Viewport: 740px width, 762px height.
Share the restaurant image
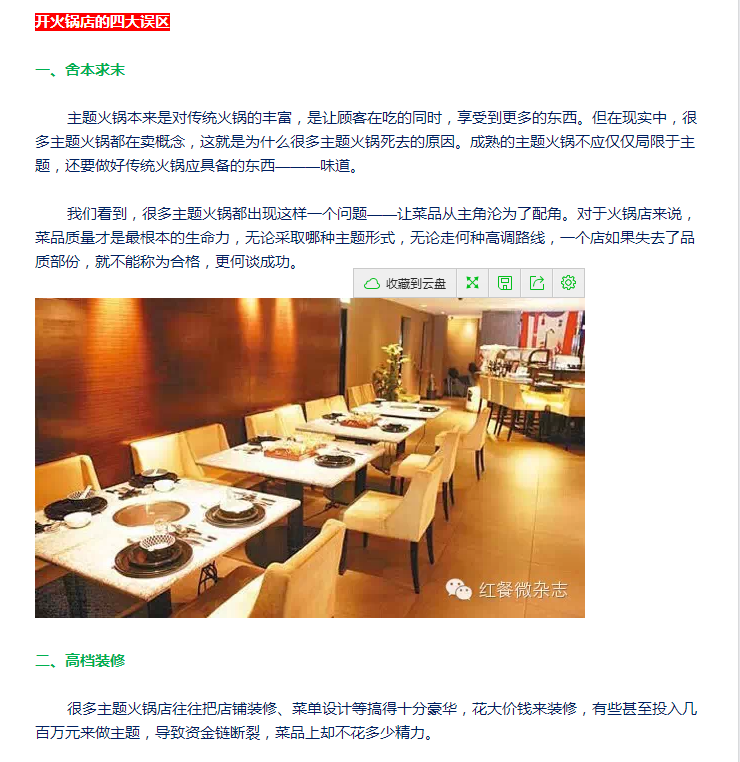[537, 283]
